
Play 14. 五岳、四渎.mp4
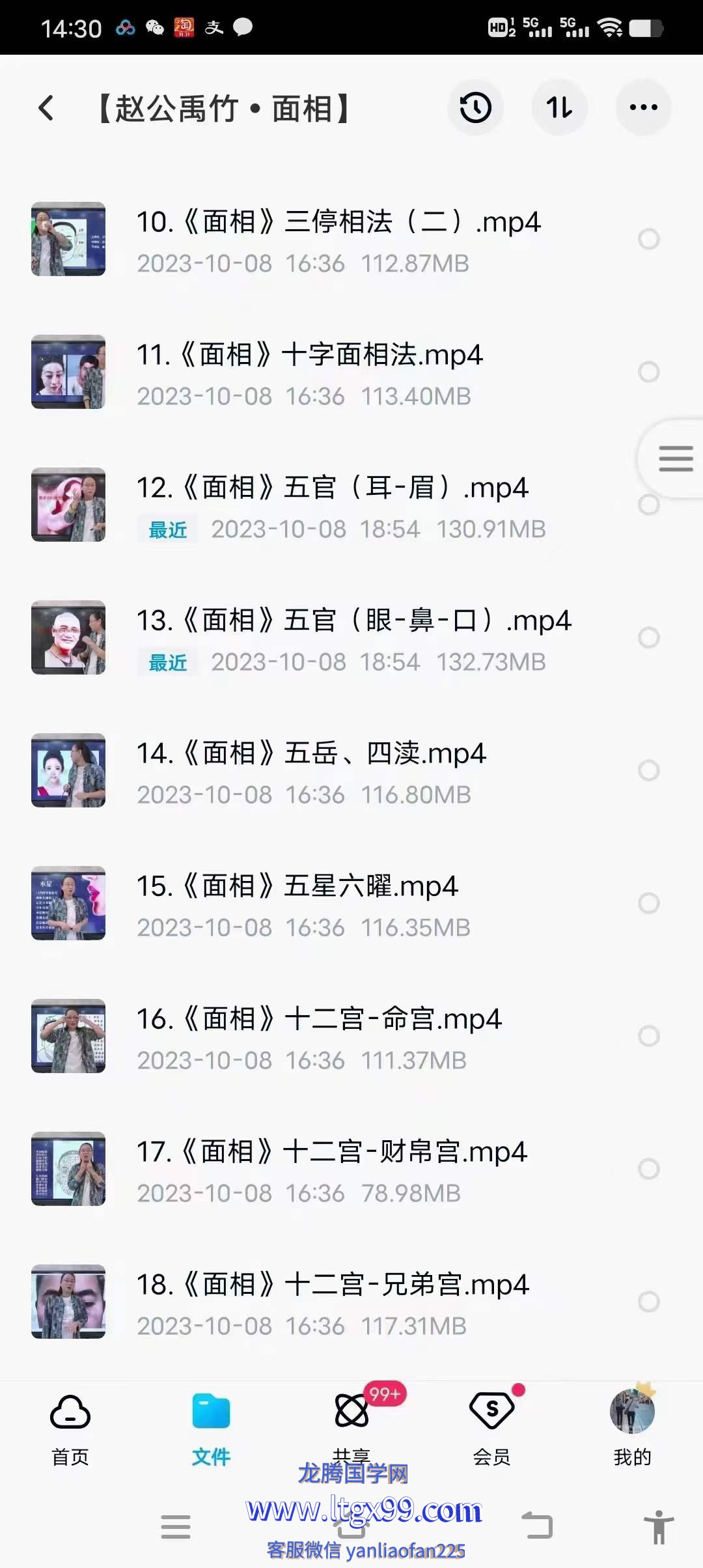[311, 771]
